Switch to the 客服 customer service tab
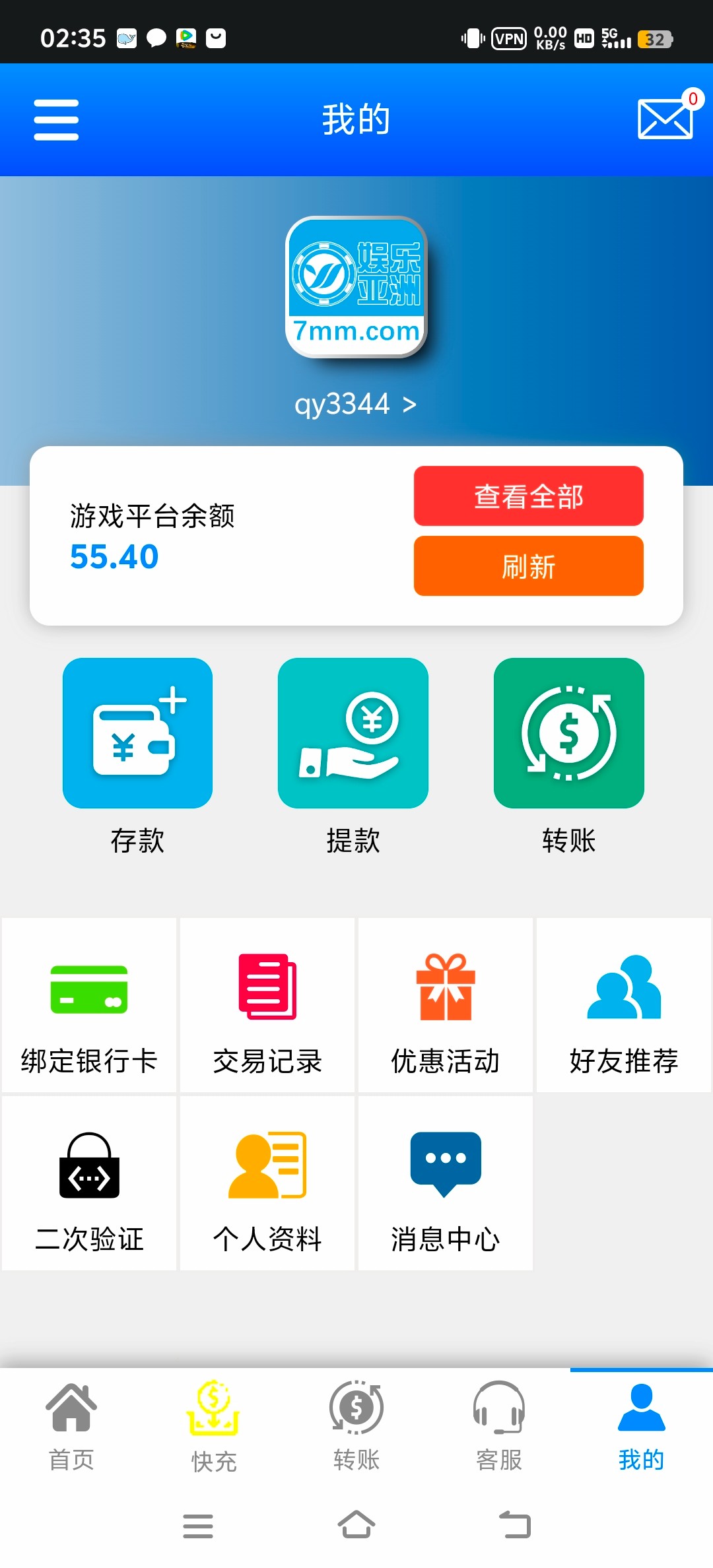Screen dimensions: 713x1568 pyautogui.click(x=499, y=1425)
